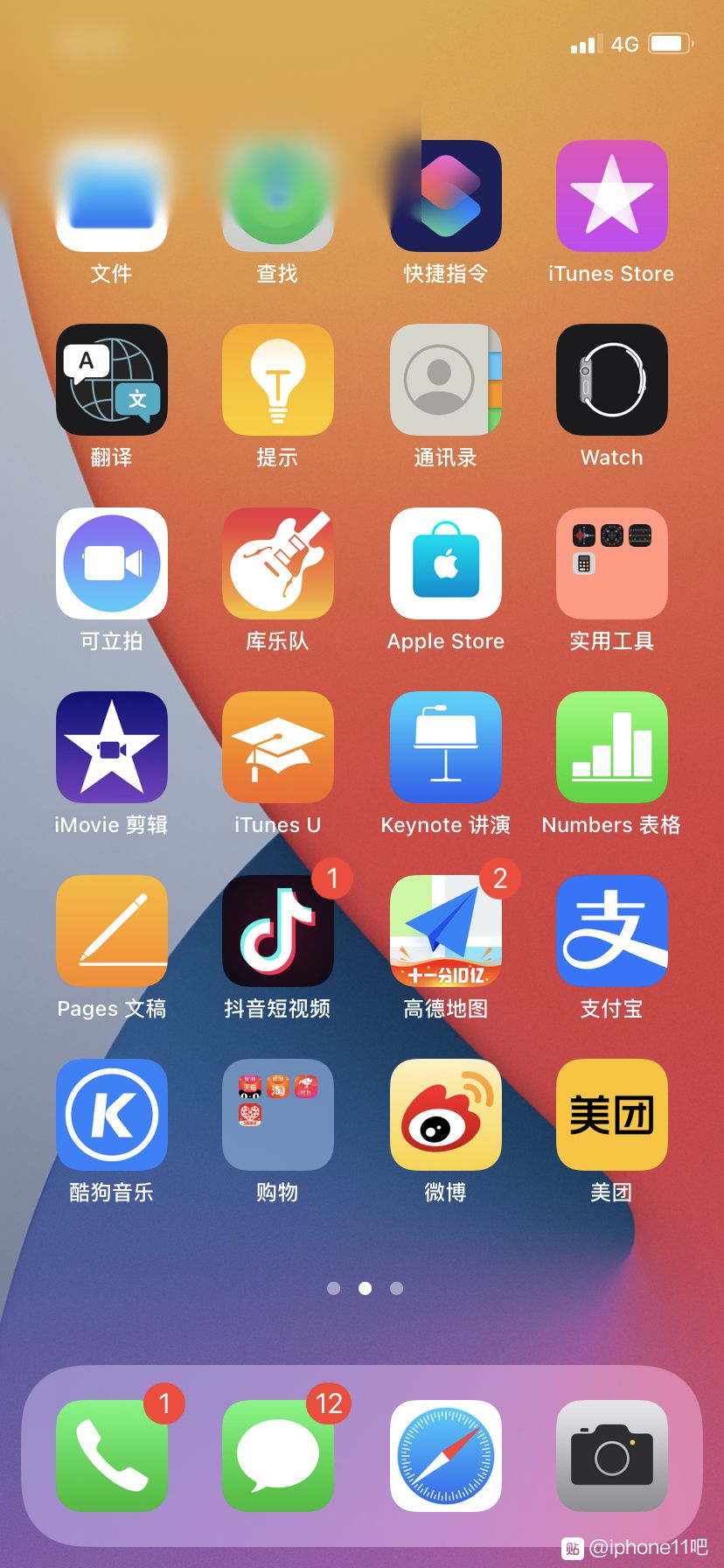The image size is (724, 1568).
Task: Open the 翻译 Translate app
Action: coord(112,380)
